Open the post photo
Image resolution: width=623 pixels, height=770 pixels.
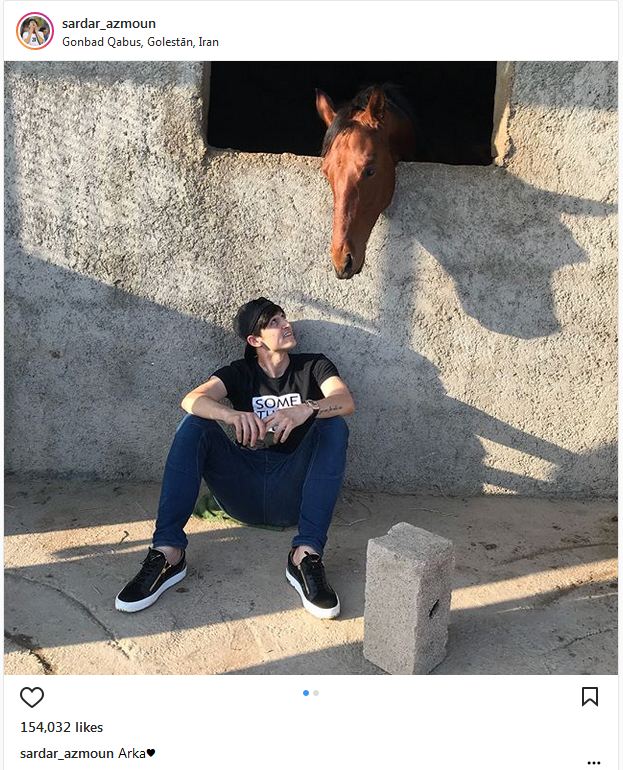point(311,368)
